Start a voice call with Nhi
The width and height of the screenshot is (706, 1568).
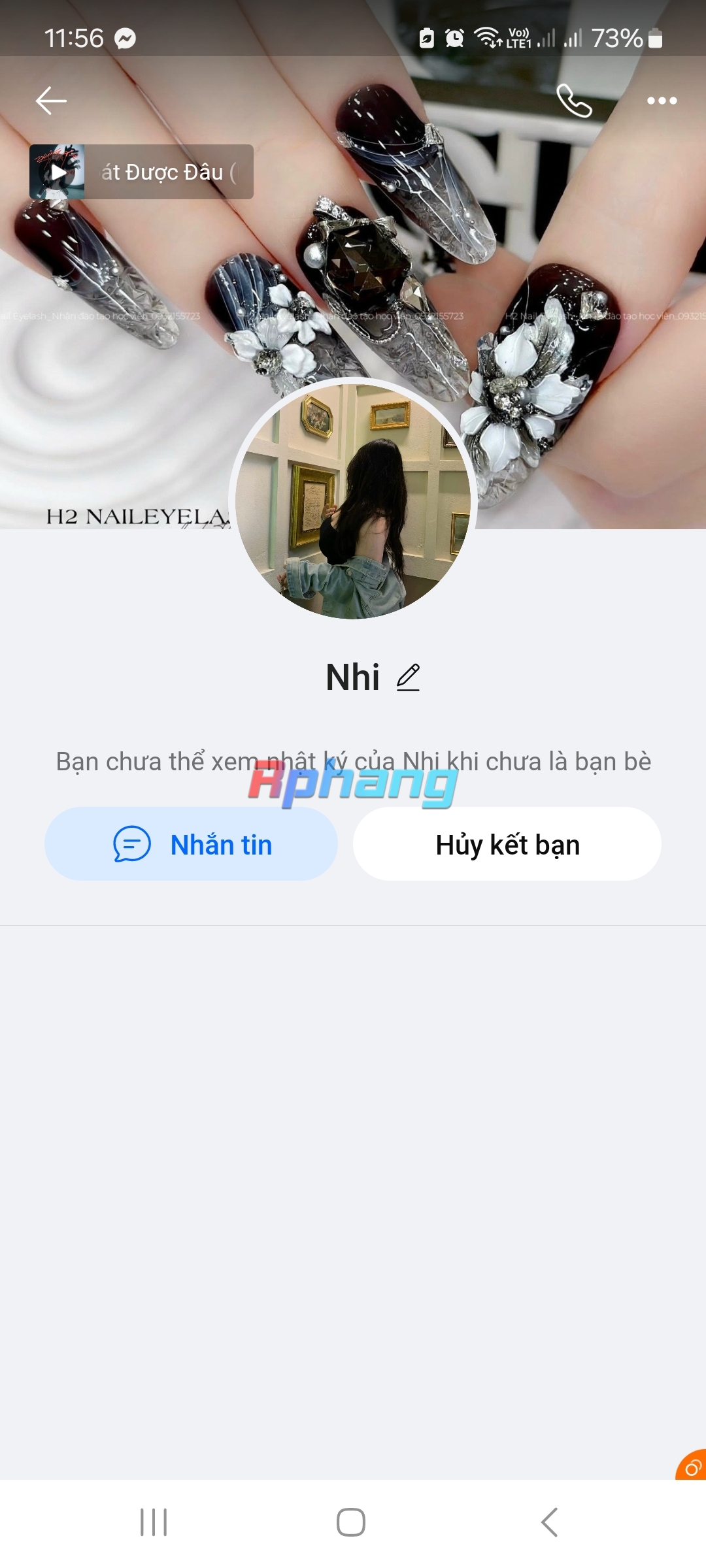574,101
